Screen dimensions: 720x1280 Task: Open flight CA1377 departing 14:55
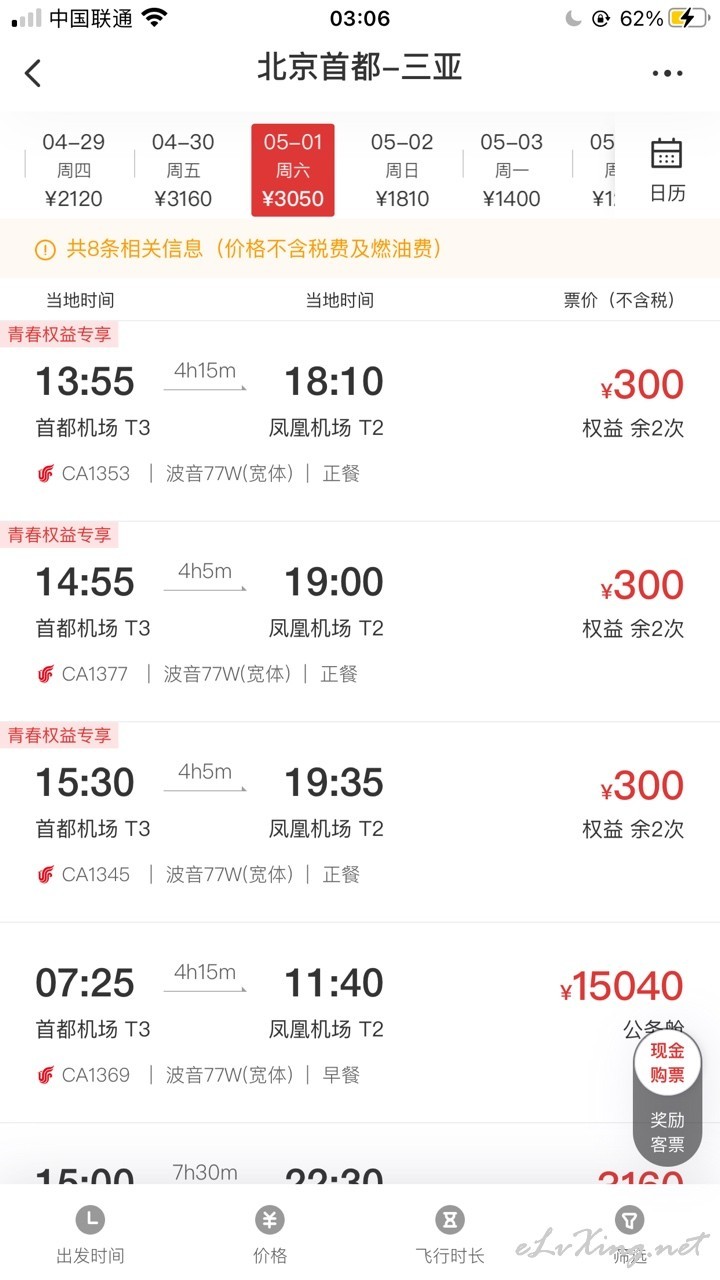(x=360, y=622)
